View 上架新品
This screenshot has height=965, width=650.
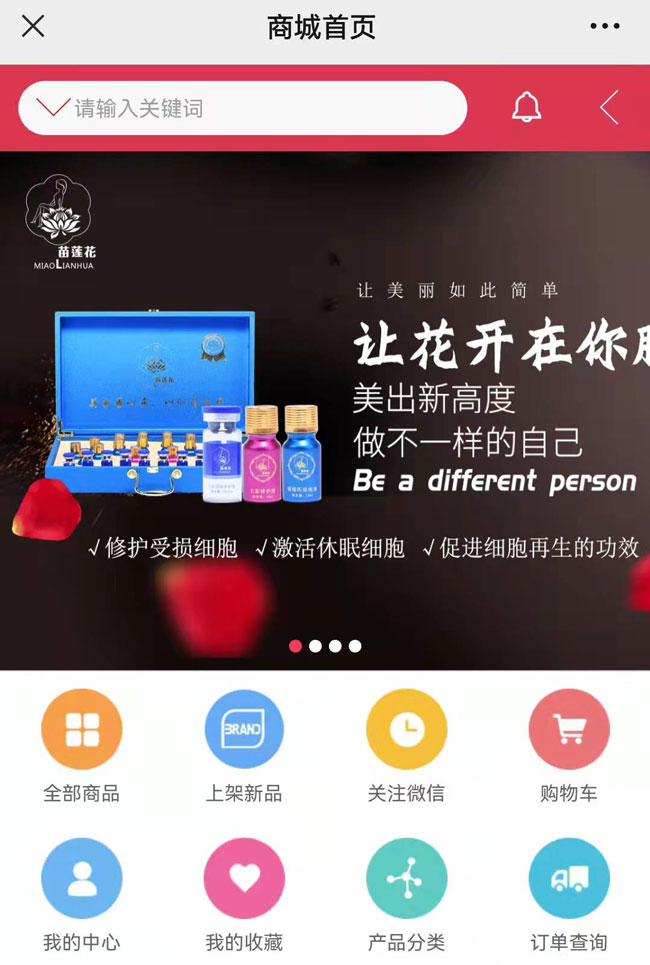tap(244, 730)
